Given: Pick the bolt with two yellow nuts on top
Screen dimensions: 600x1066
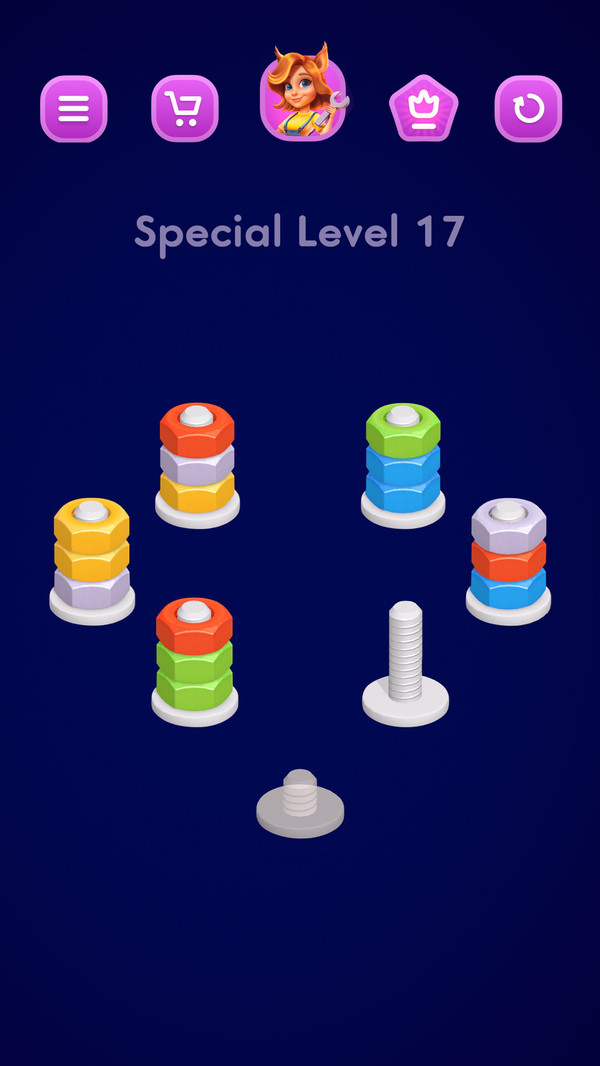Looking at the screenshot, I should point(92,562).
